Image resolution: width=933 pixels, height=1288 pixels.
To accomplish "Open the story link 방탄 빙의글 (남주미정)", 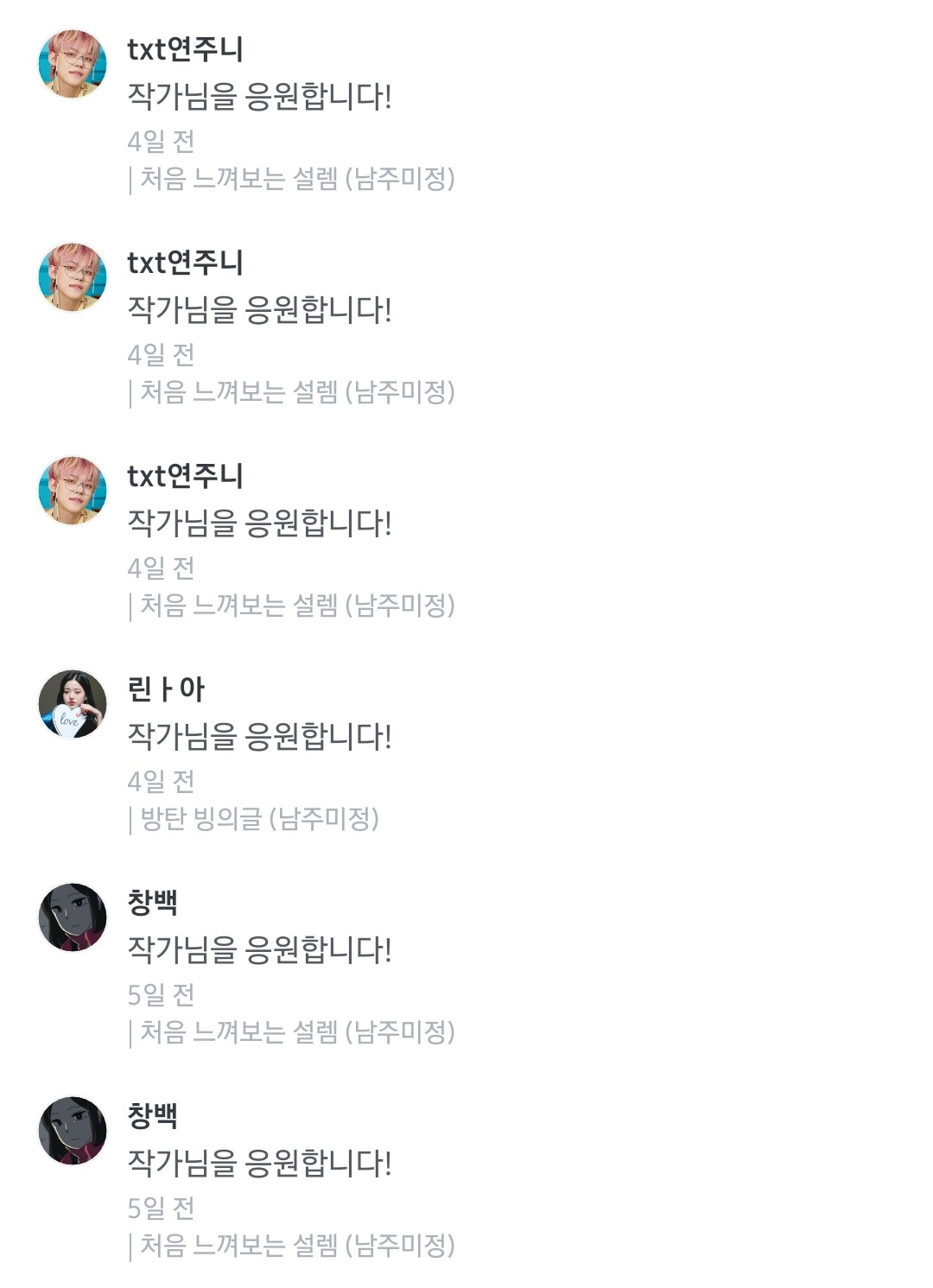I will pos(259,818).
